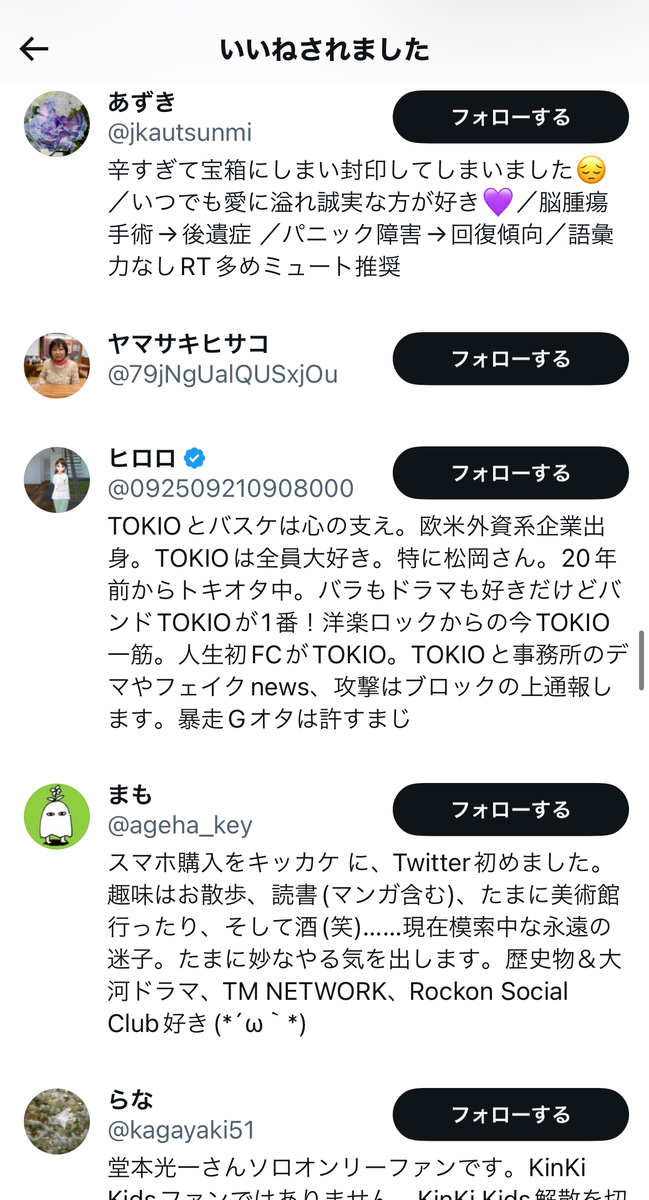The width and height of the screenshot is (649, 1200).
Task: Open らな's profile picture
Action: [57, 1121]
